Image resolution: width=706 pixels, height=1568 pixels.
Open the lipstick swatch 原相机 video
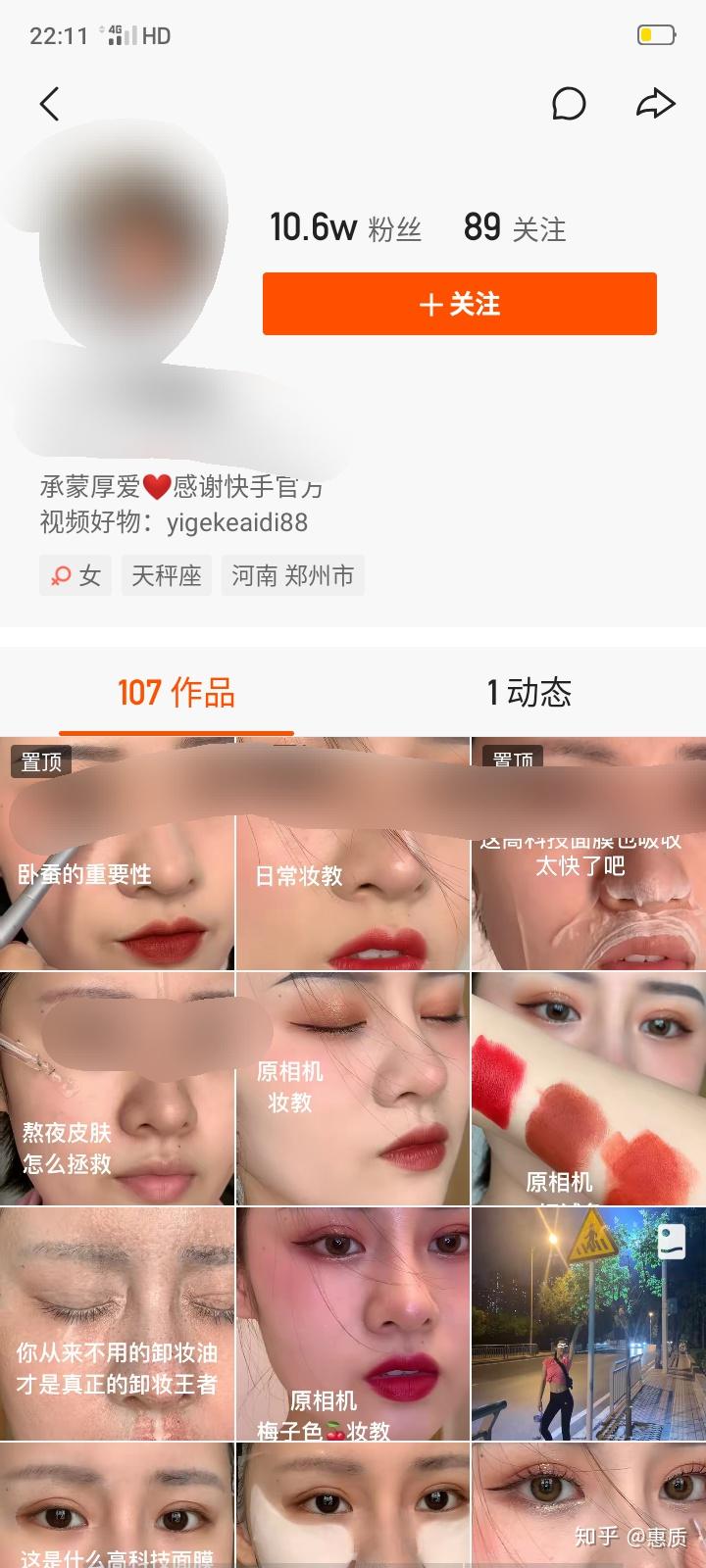click(588, 1088)
